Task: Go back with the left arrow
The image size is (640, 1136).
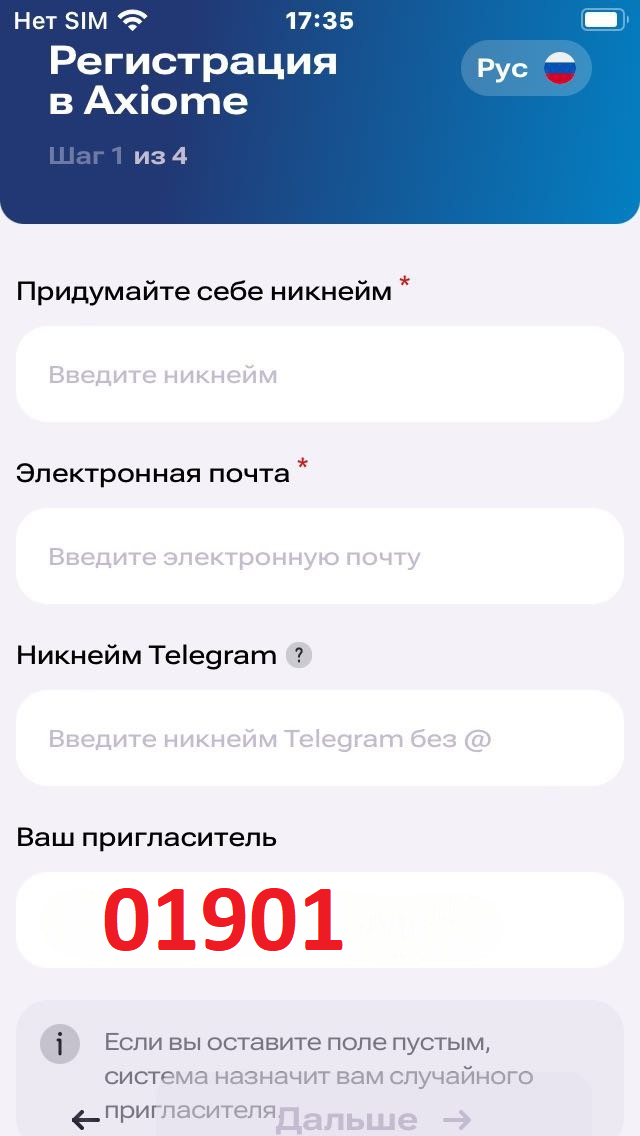Action: (86, 1119)
